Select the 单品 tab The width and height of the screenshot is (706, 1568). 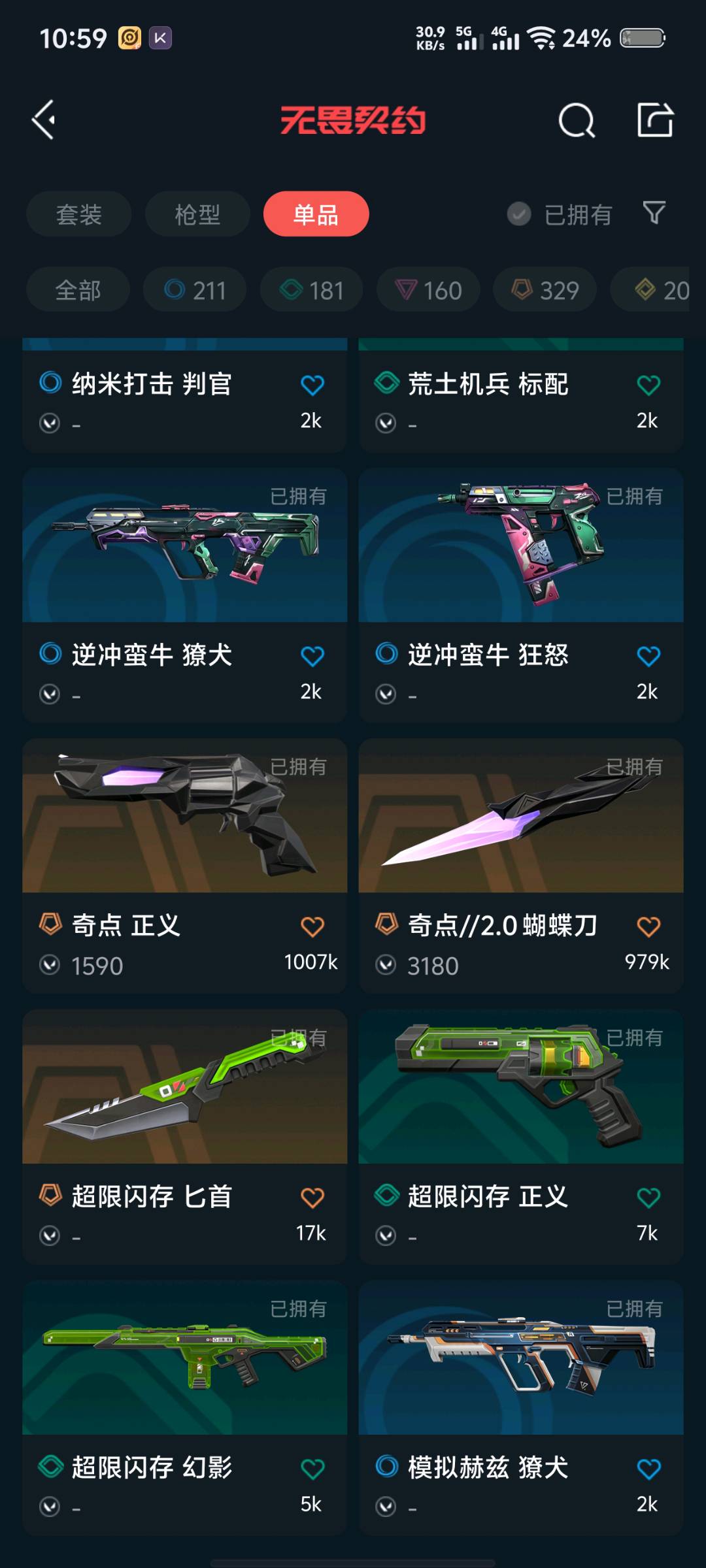(316, 214)
